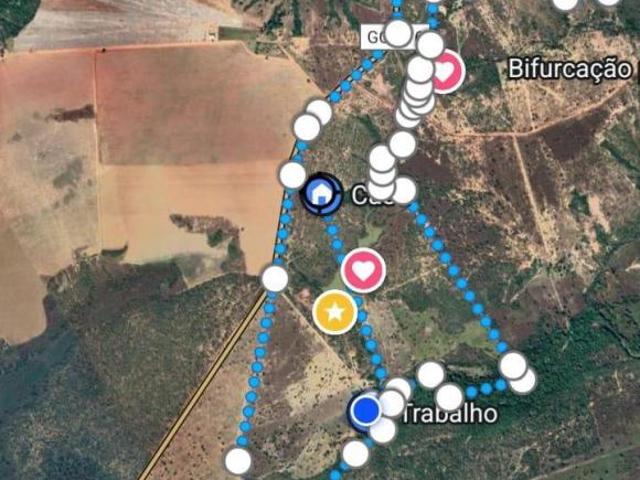Select the yellow star saved-place pin
This screenshot has width=640, height=480.
[335, 313]
